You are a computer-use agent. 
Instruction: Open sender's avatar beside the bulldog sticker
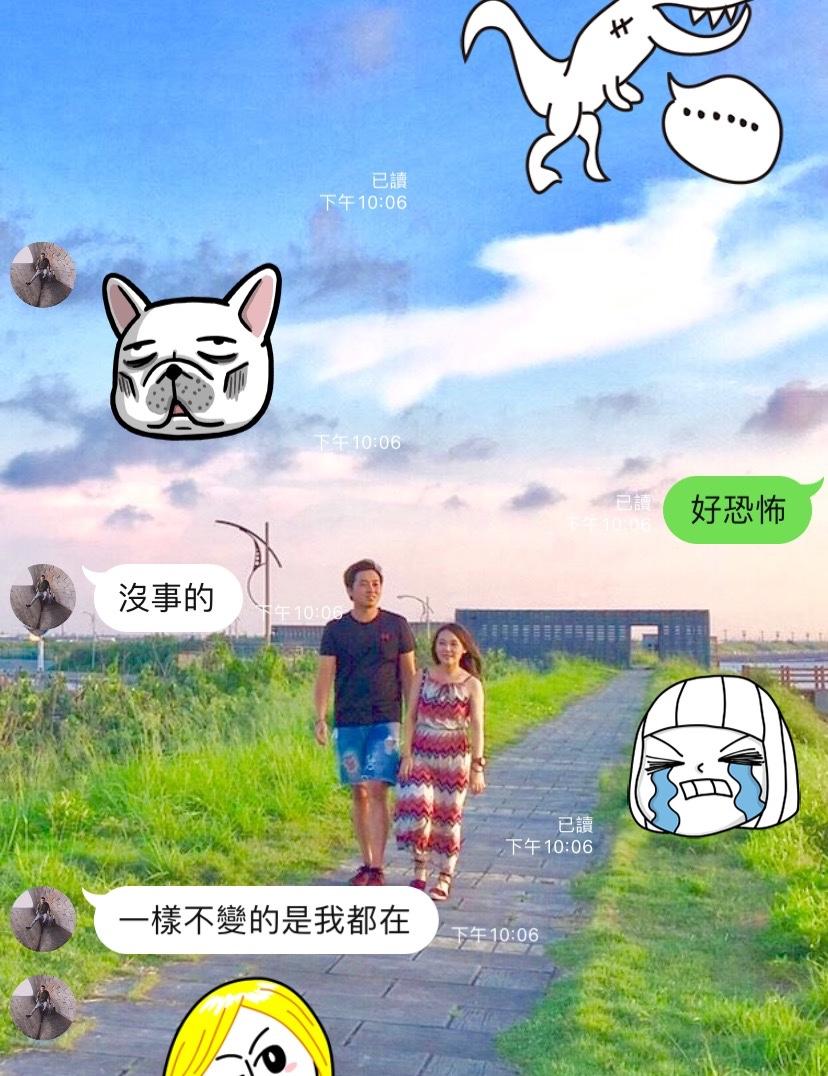(42, 274)
